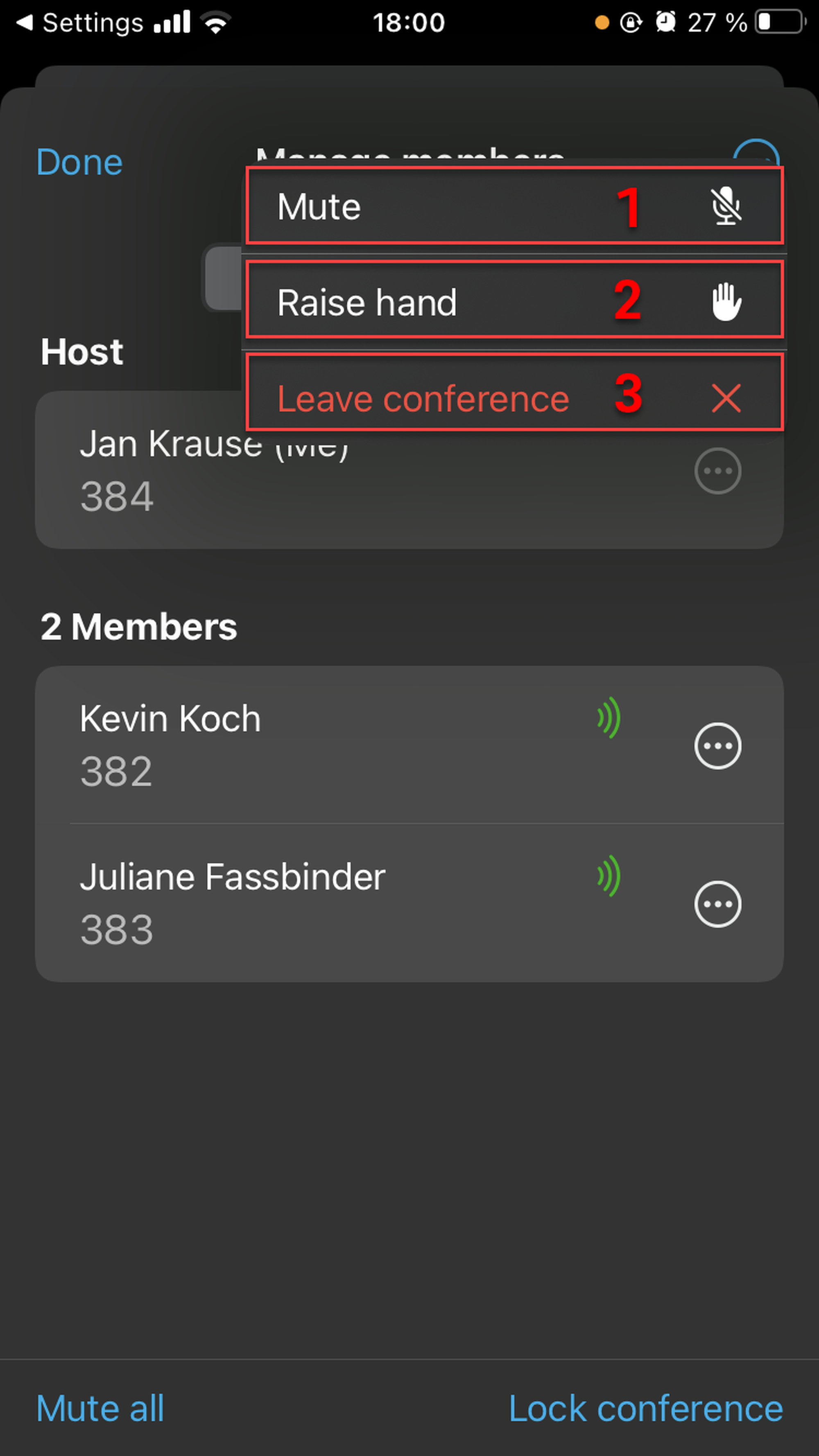Mute all conference members

100,1407
